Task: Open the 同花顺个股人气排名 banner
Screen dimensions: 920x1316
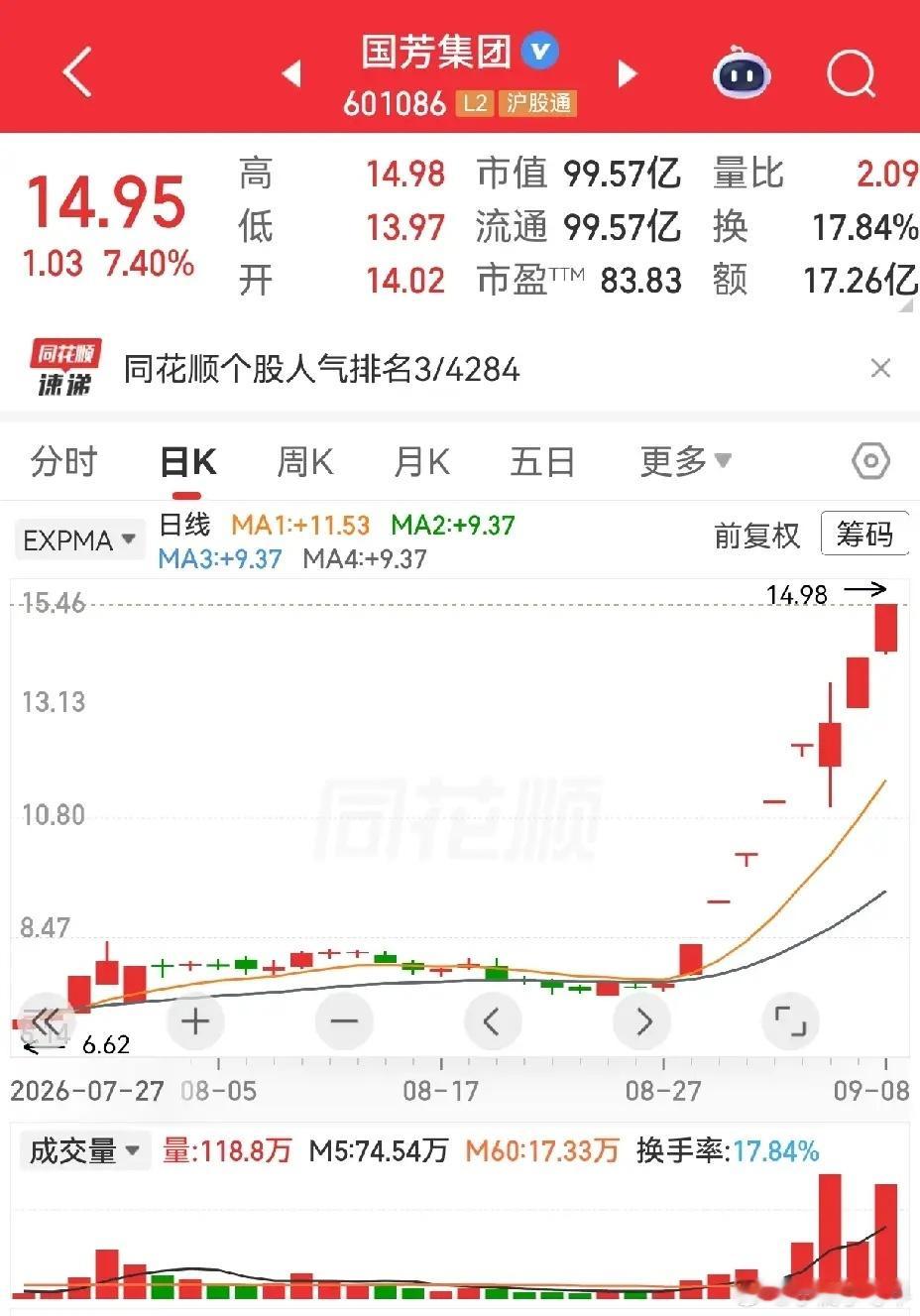Action: click(x=321, y=369)
